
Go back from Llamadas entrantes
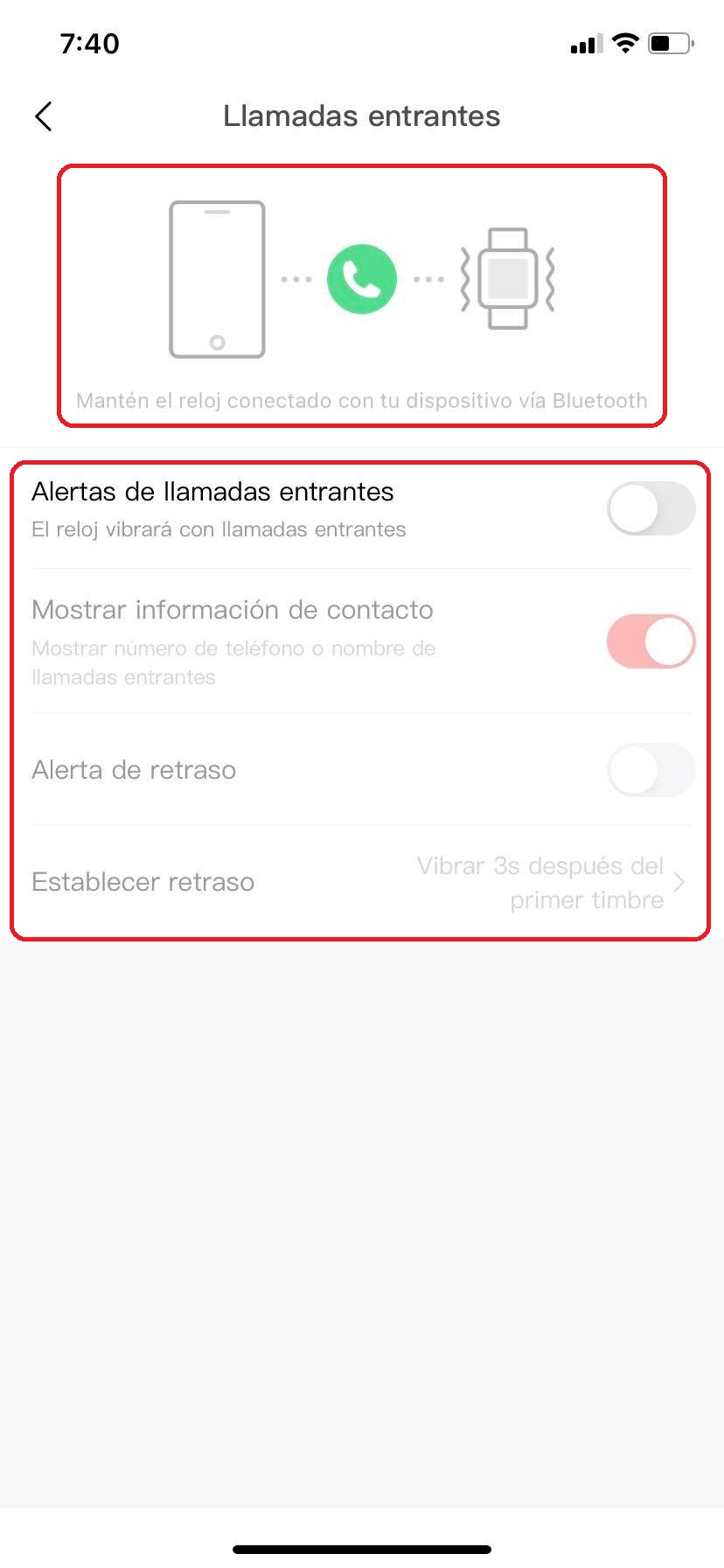44,116
